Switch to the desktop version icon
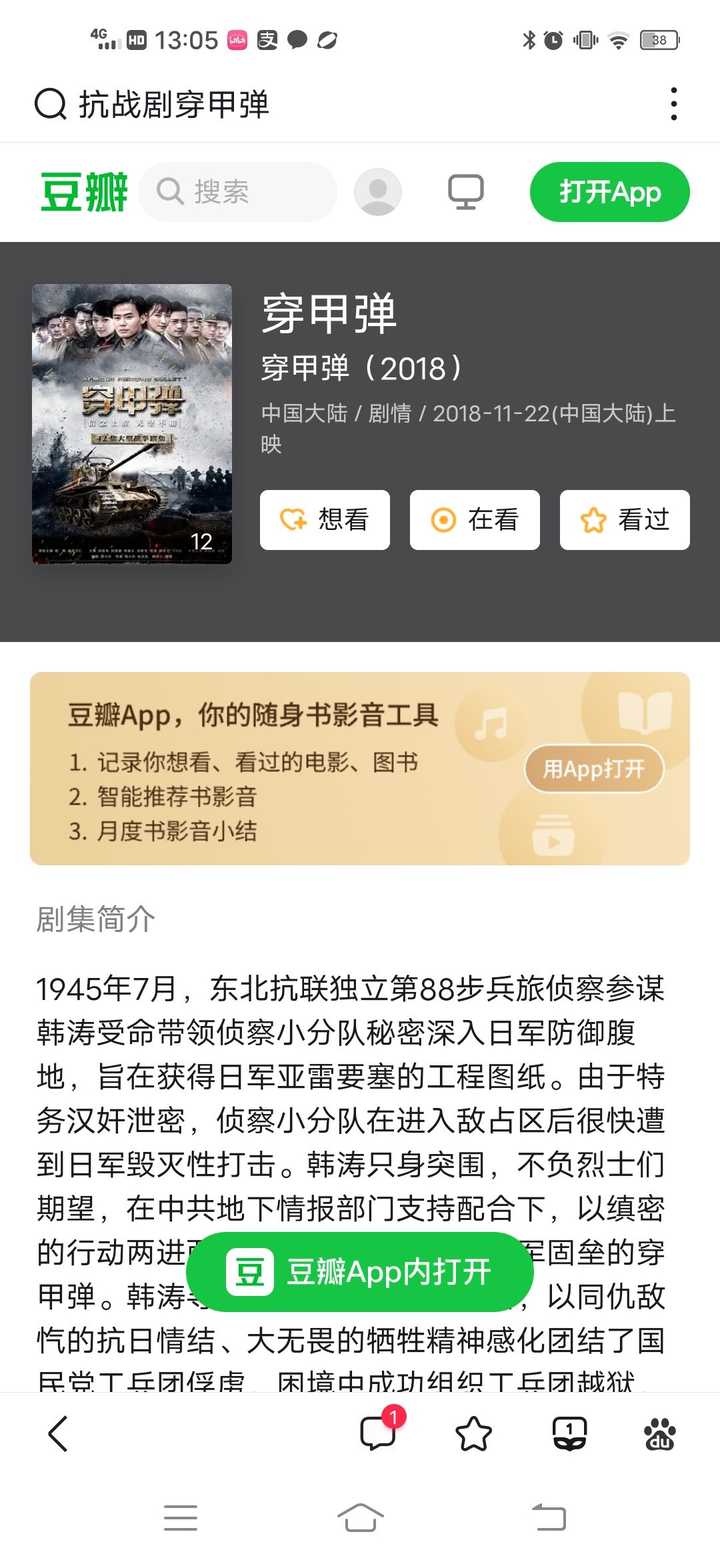 [x=465, y=192]
